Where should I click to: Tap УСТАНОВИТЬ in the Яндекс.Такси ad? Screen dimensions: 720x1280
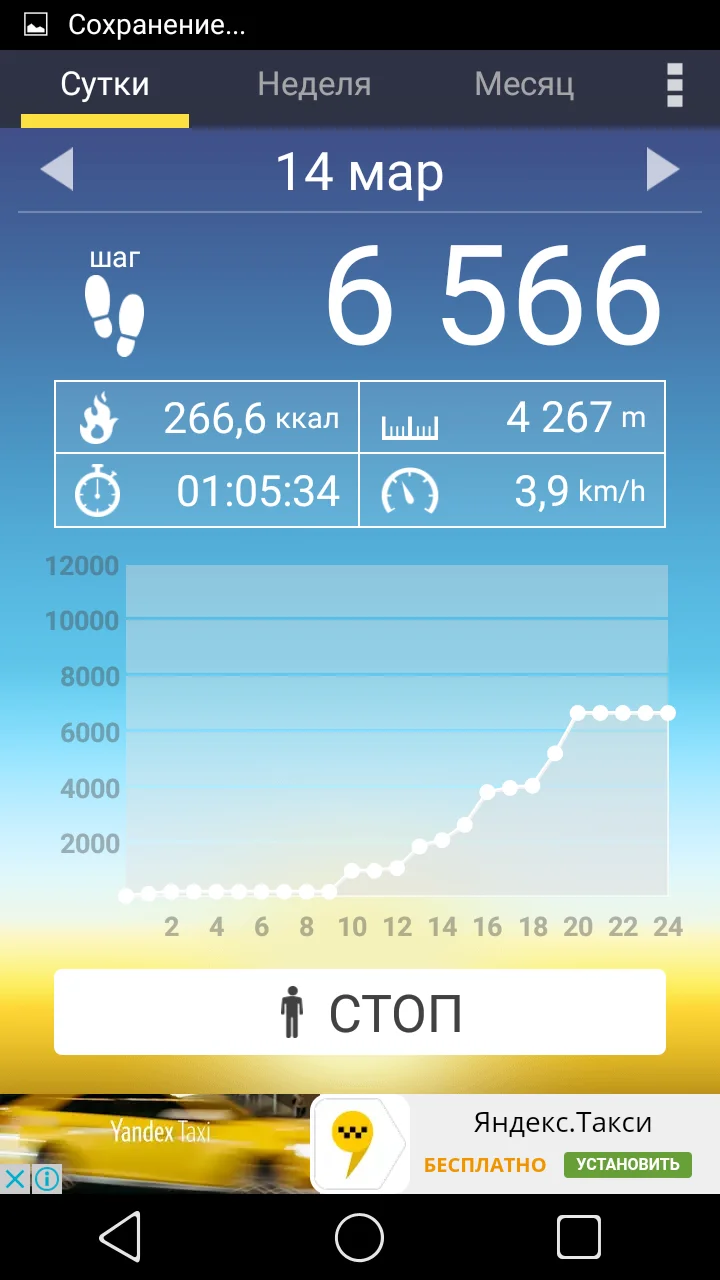(x=627, y=1164)
